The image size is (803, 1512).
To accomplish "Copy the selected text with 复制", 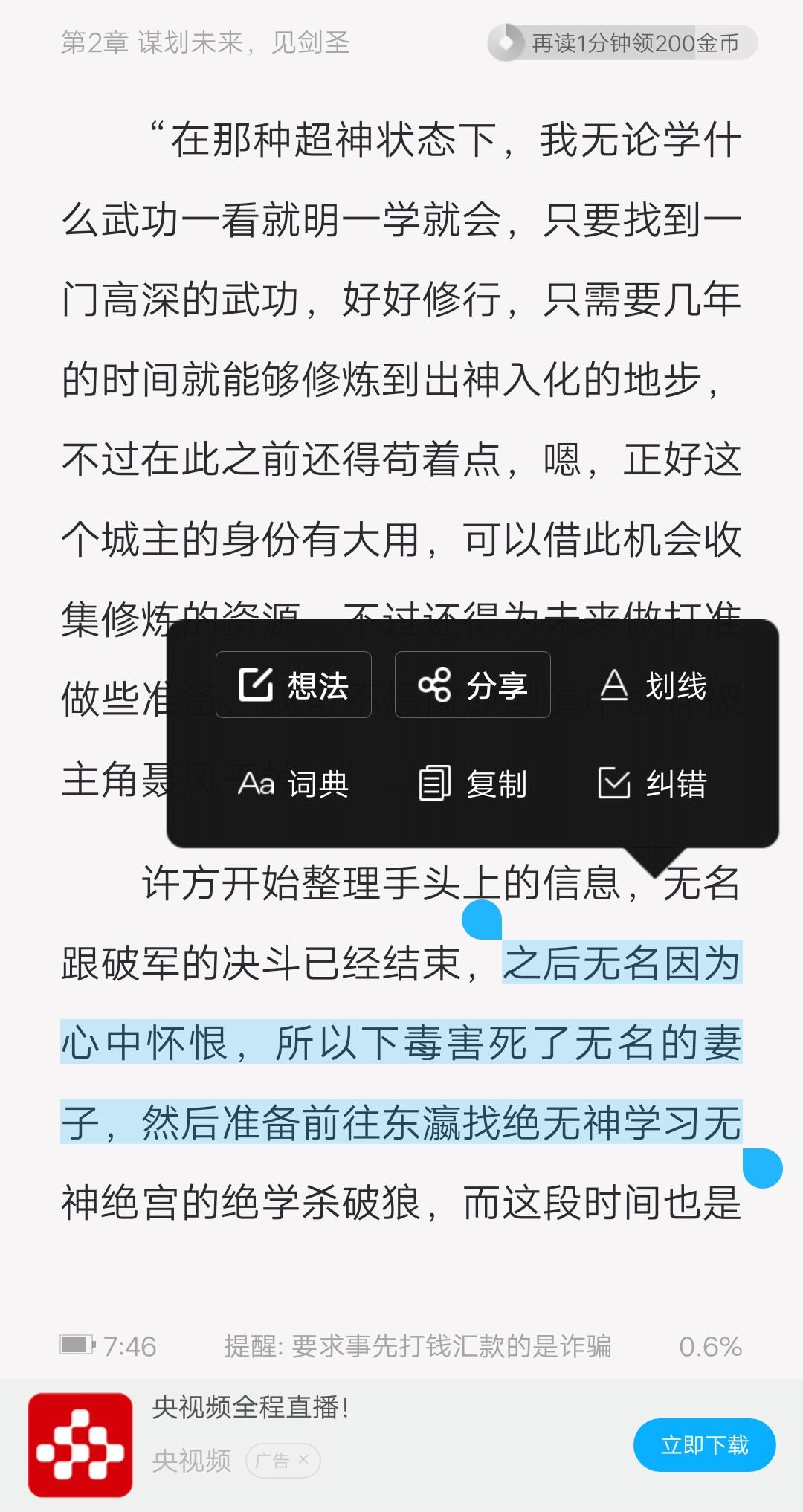I will coord(473,784).
